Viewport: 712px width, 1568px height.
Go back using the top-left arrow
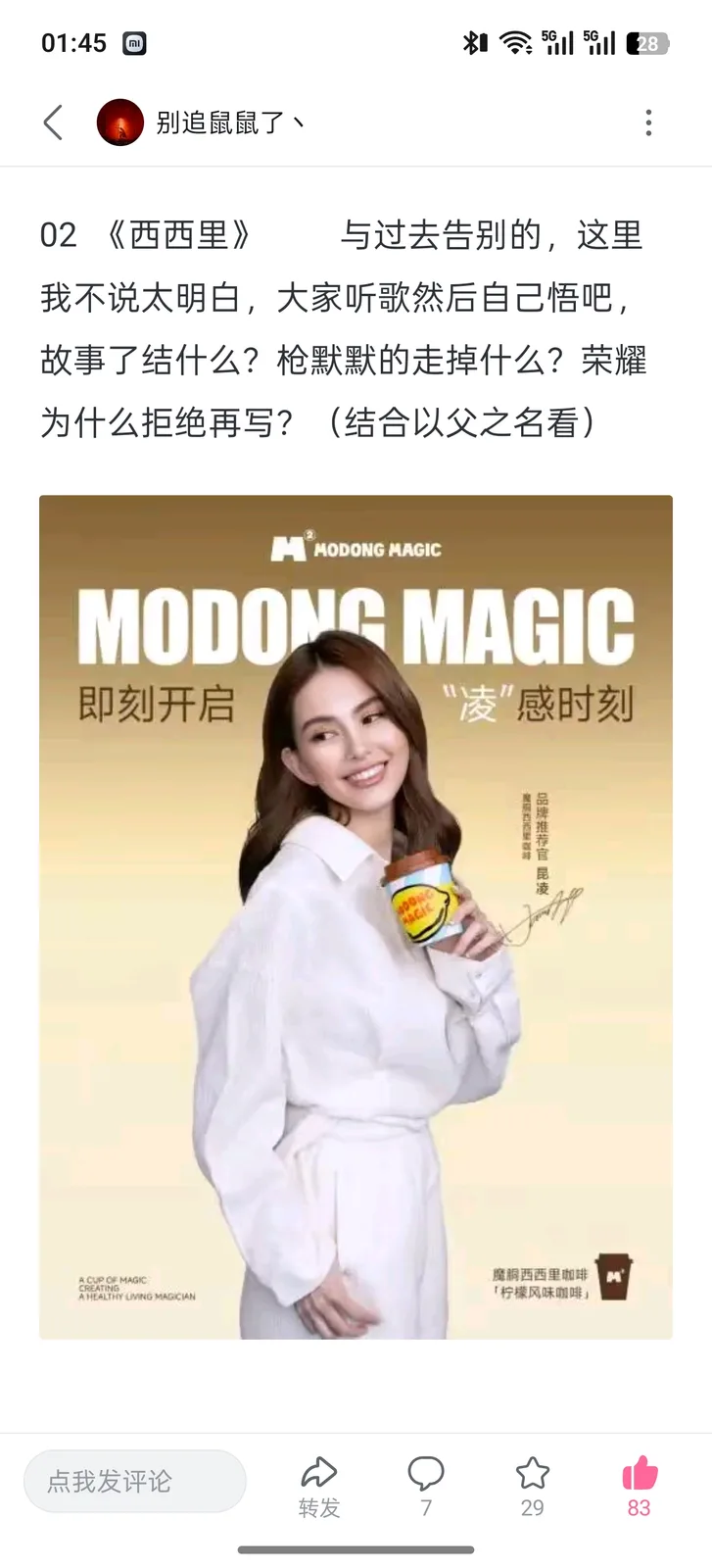[x=53, y=122]
